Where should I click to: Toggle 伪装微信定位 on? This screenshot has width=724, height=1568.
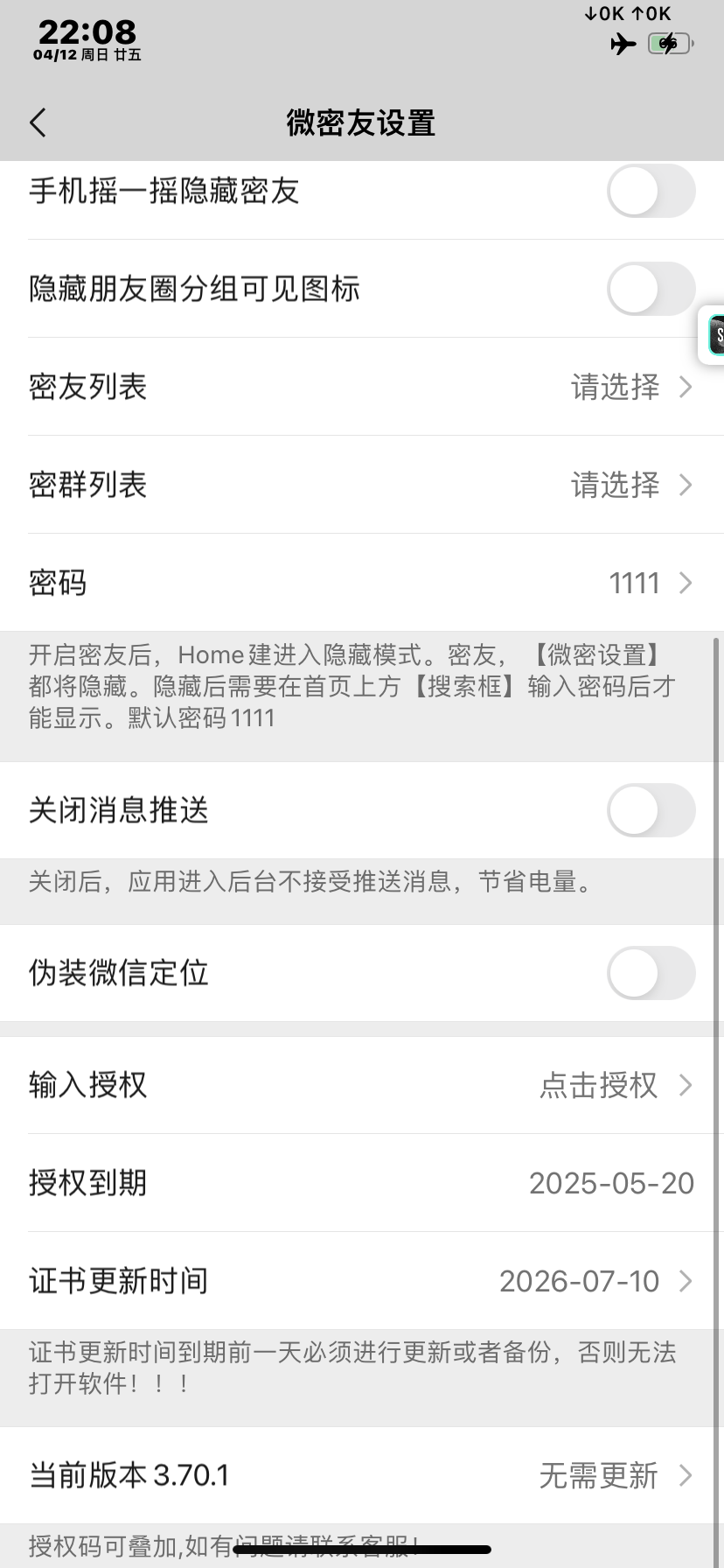click(x=651, y=973)
